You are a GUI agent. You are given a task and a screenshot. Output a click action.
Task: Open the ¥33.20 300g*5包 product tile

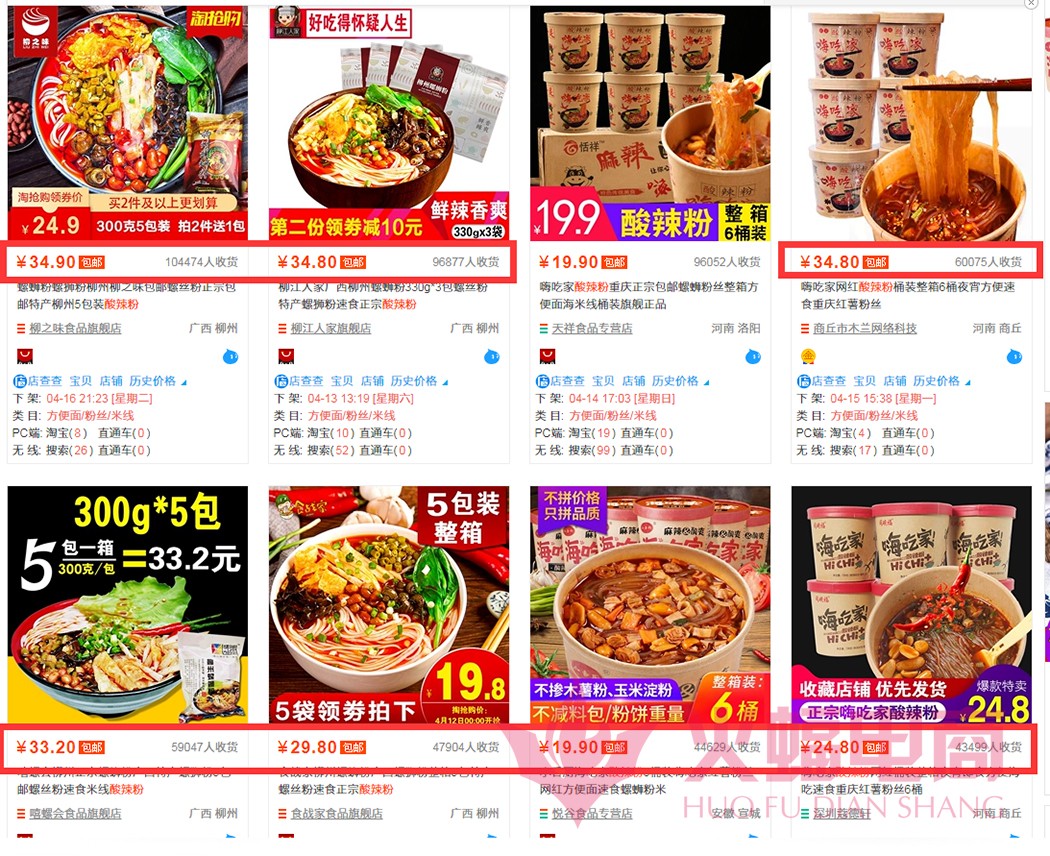pyautogui.click(x=128, y=603)
